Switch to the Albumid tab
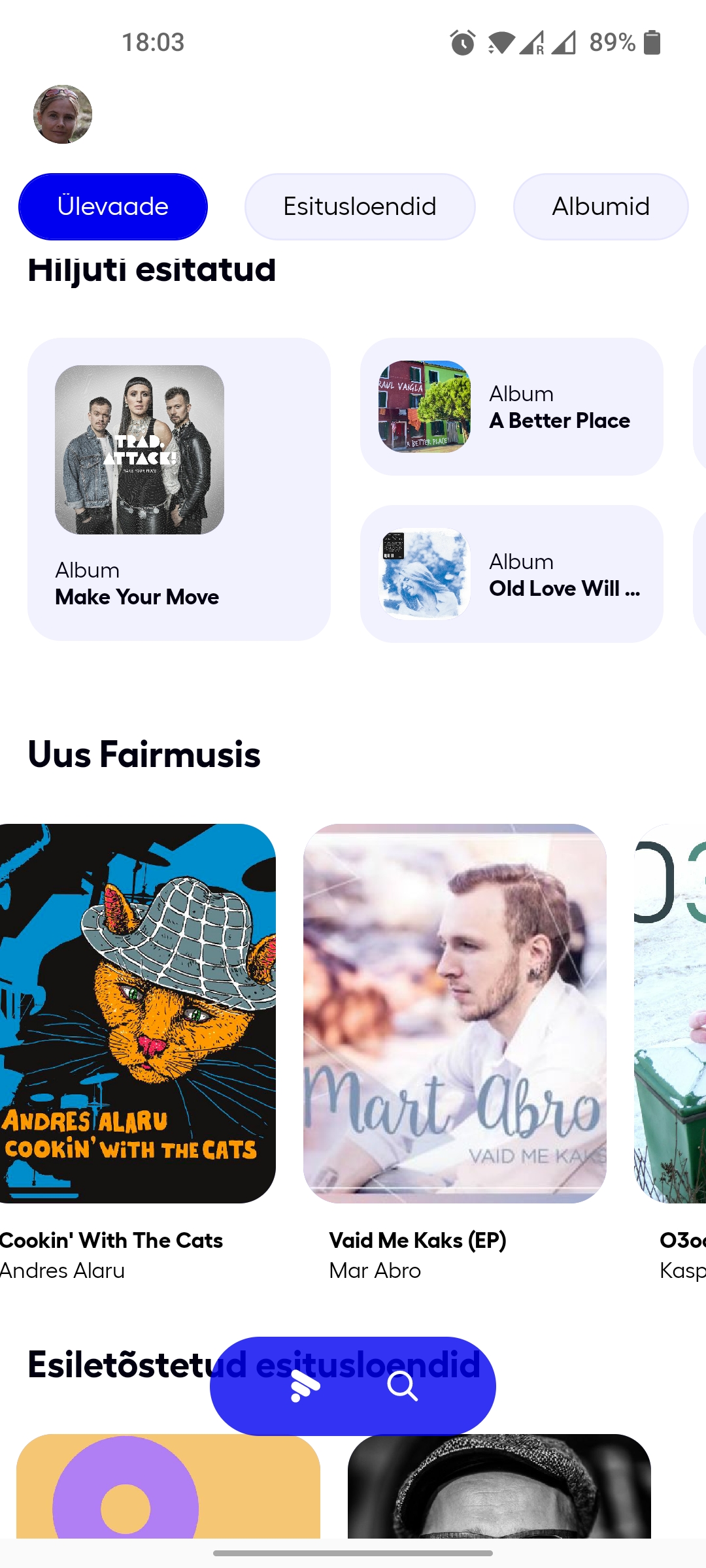The height and width of the screenshot is (1568, 706). tap(600, 206)
